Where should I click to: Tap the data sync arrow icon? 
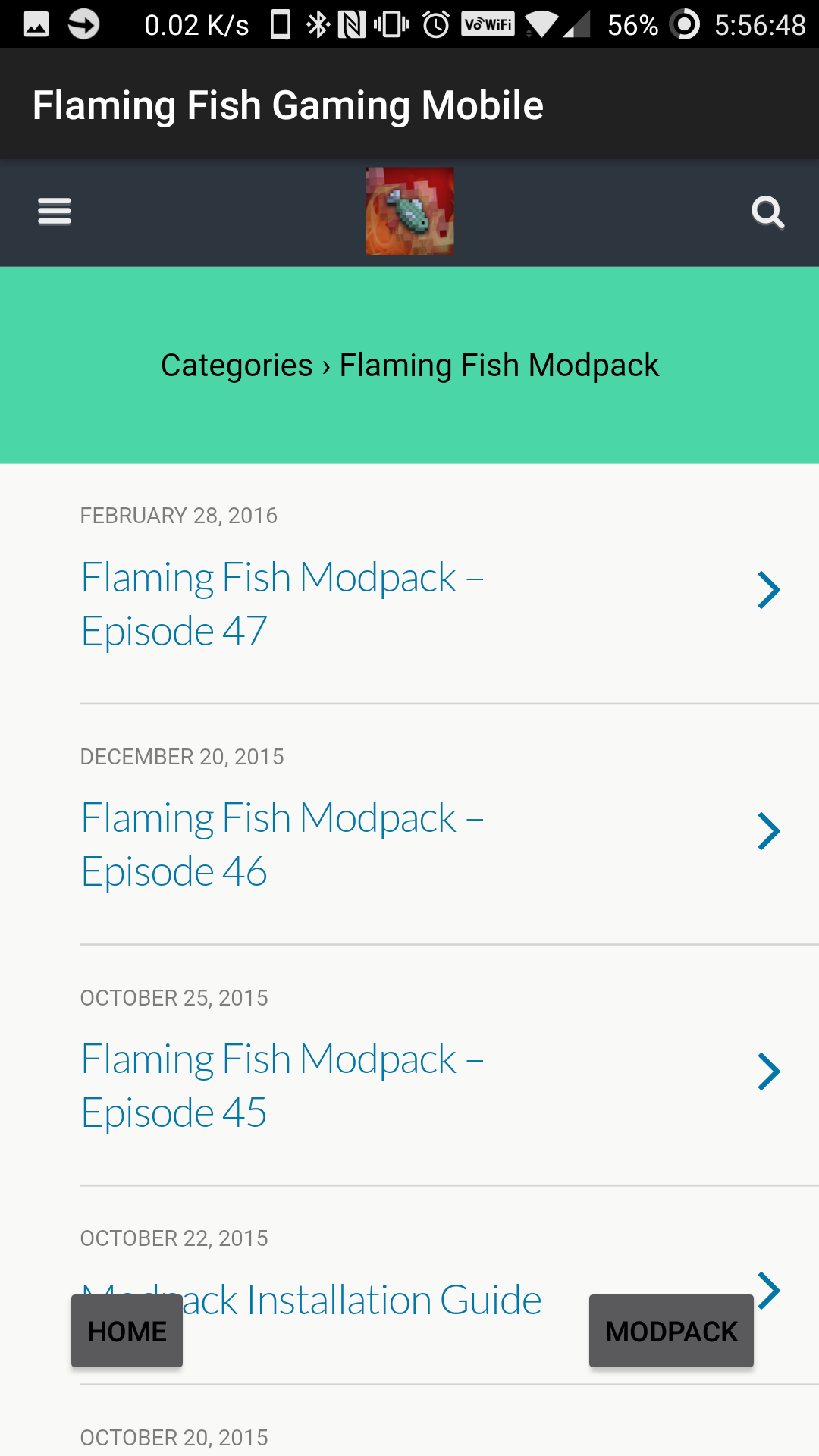83,24
